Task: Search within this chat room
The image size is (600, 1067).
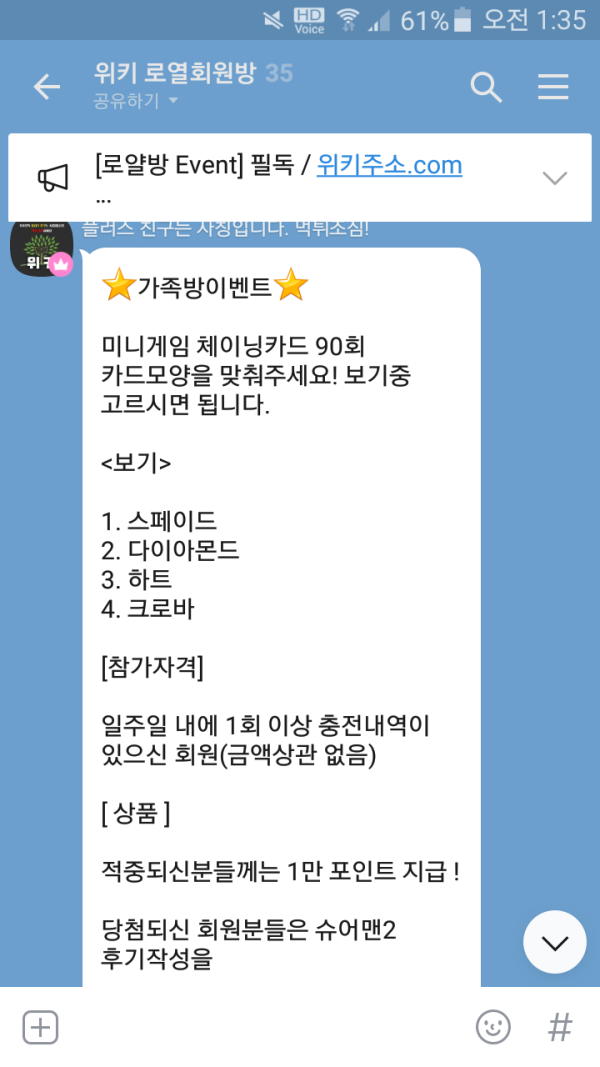Action: 486,87
